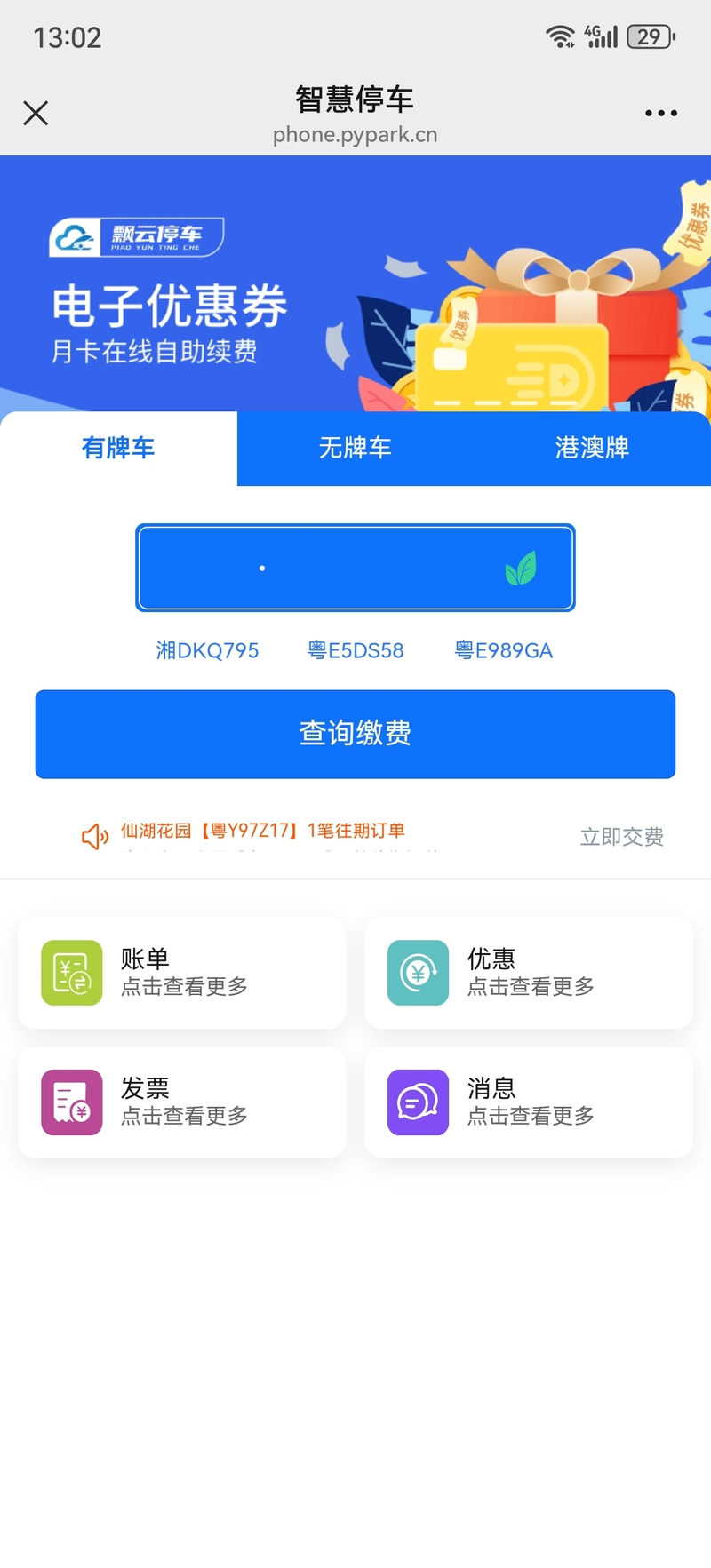Screen dimensions: 711x1568
Task: Choose recent plate 湘DKQ795
Action: point(207,650)
